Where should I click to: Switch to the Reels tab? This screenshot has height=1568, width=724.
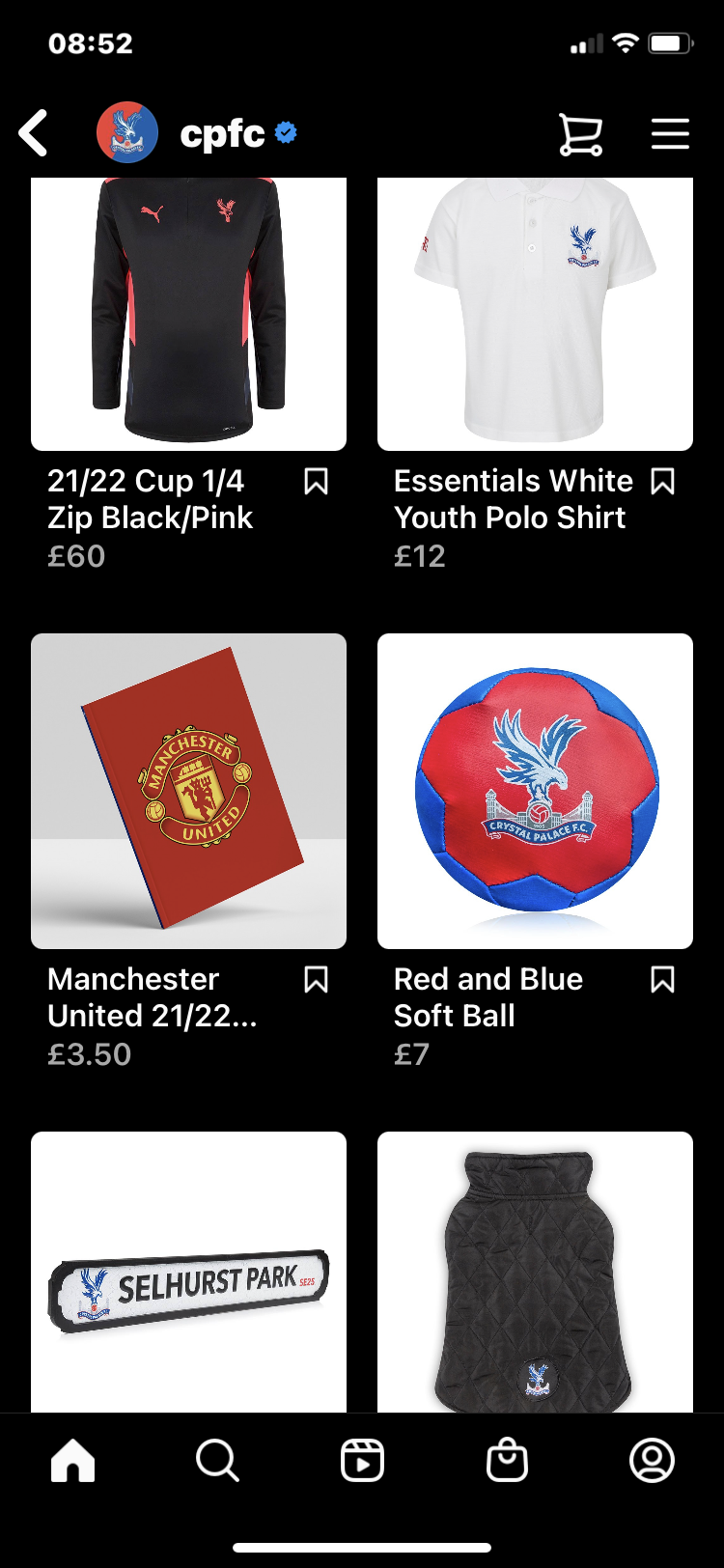[362, 1460]
